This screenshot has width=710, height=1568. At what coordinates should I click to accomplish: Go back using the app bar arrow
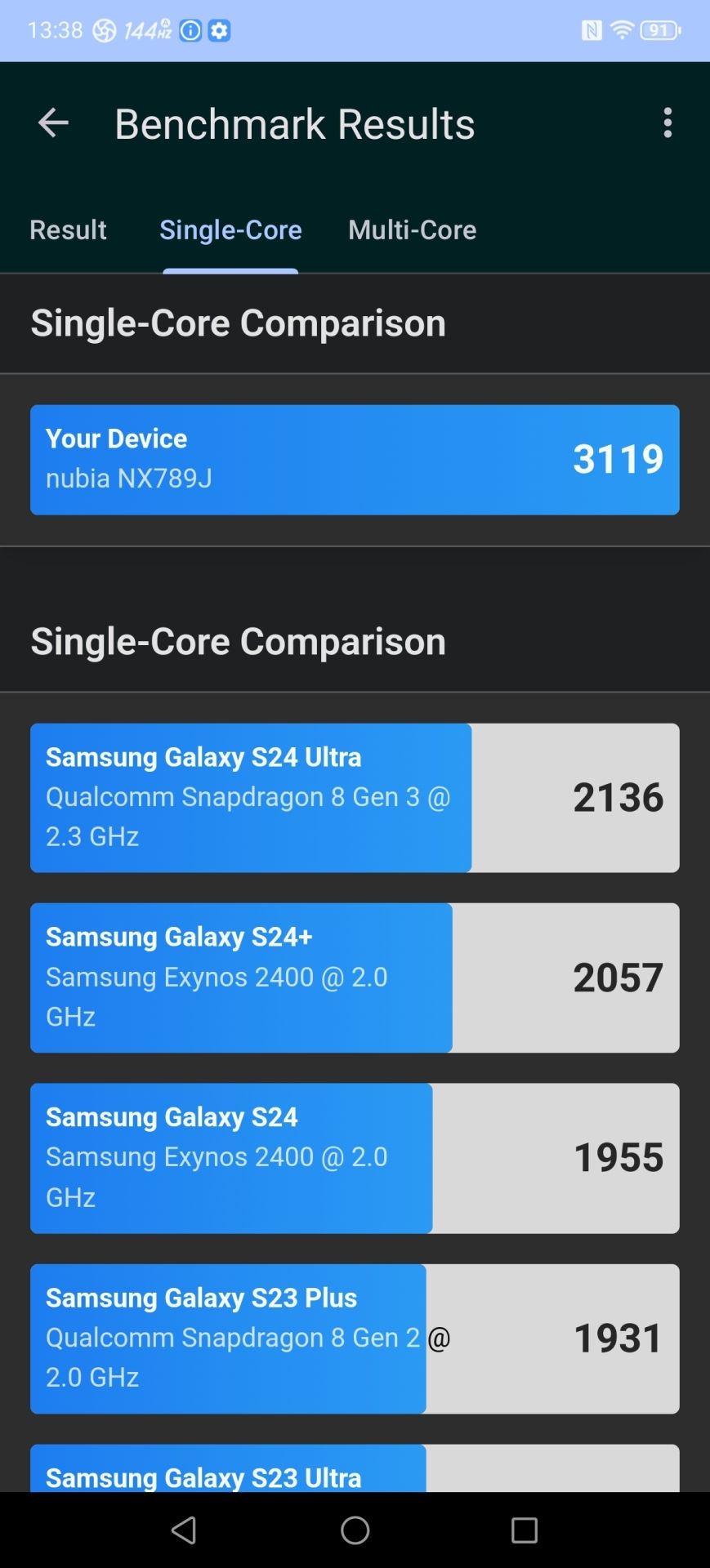[x=53, y=123]
